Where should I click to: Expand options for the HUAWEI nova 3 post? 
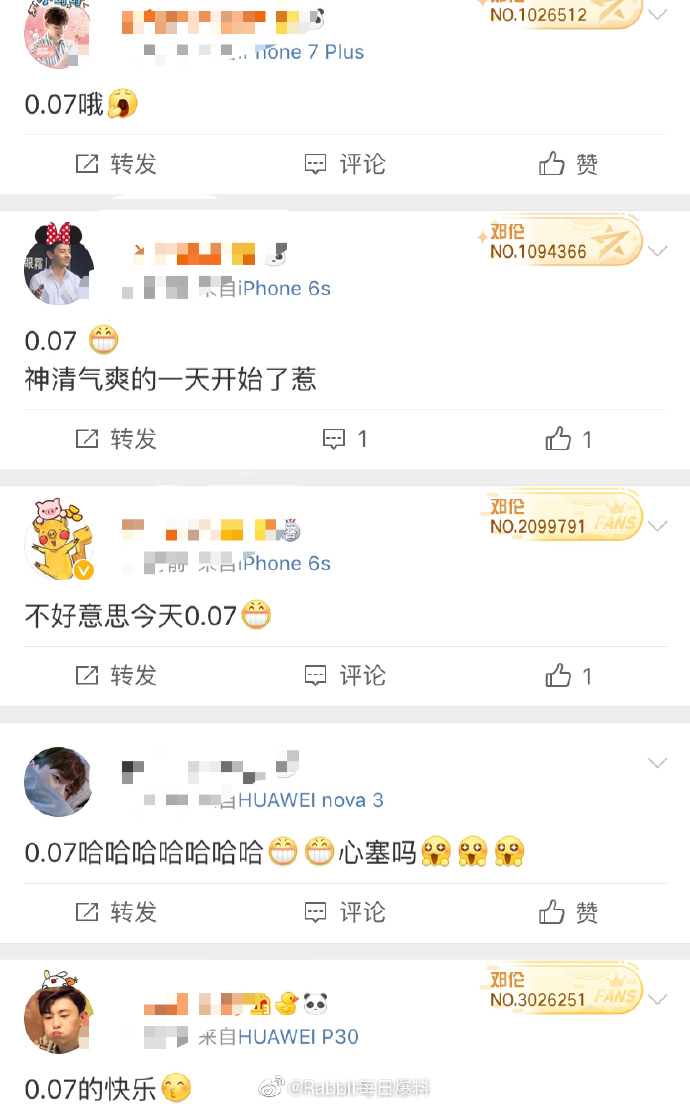(657, 763)
